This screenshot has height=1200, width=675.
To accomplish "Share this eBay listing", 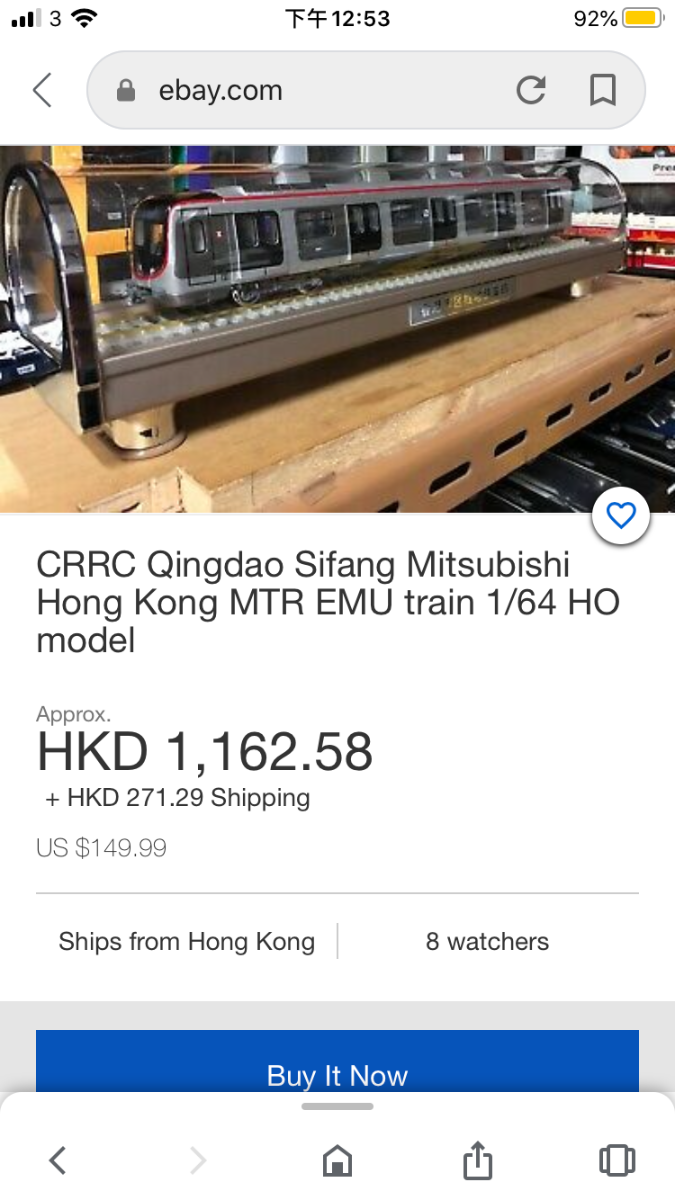I will (x=478, y=1160).
